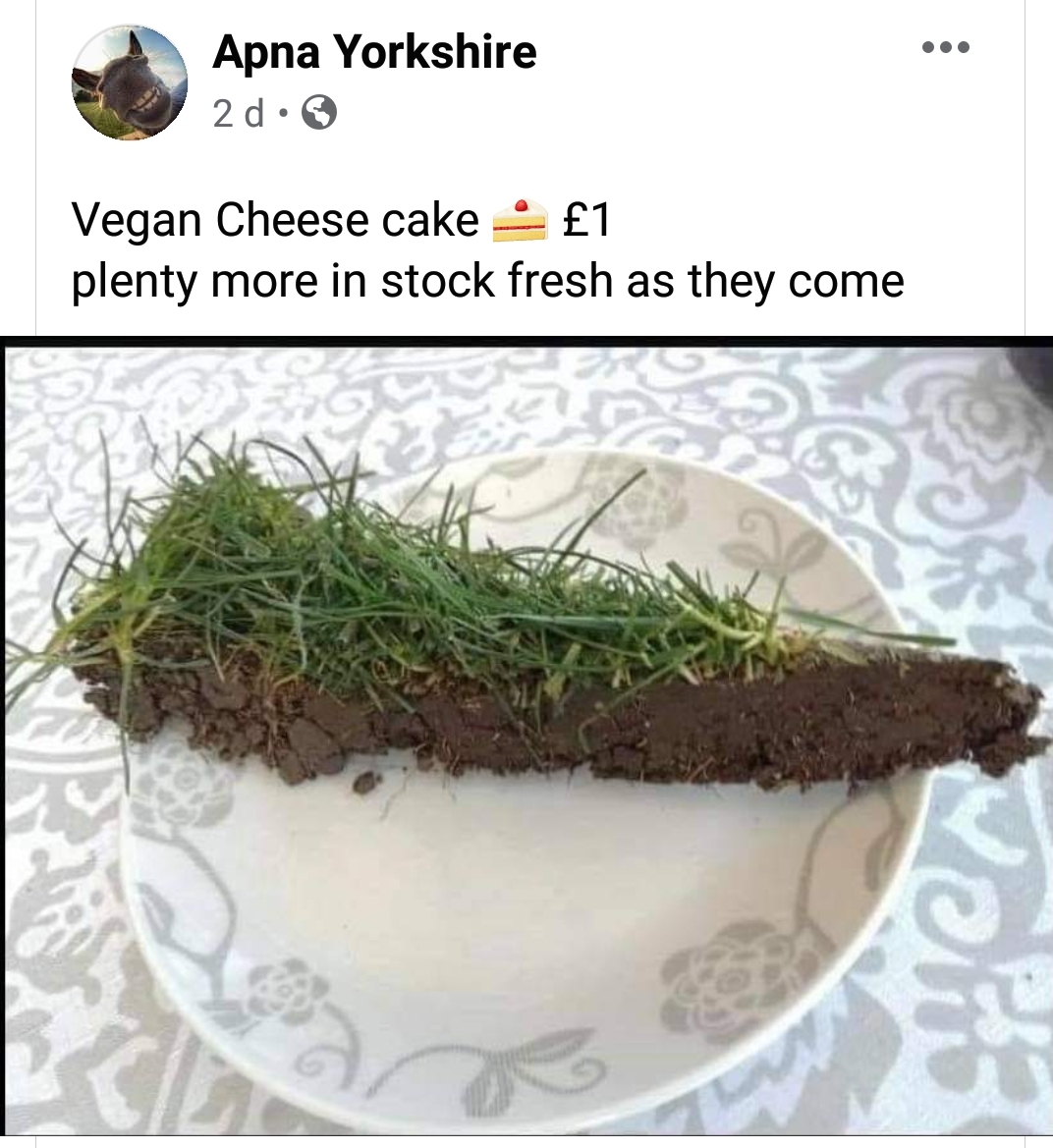Open the grass cake photo full screen
The height and width of the screenshot is (1148, 1053).
[x=526, y=737]
